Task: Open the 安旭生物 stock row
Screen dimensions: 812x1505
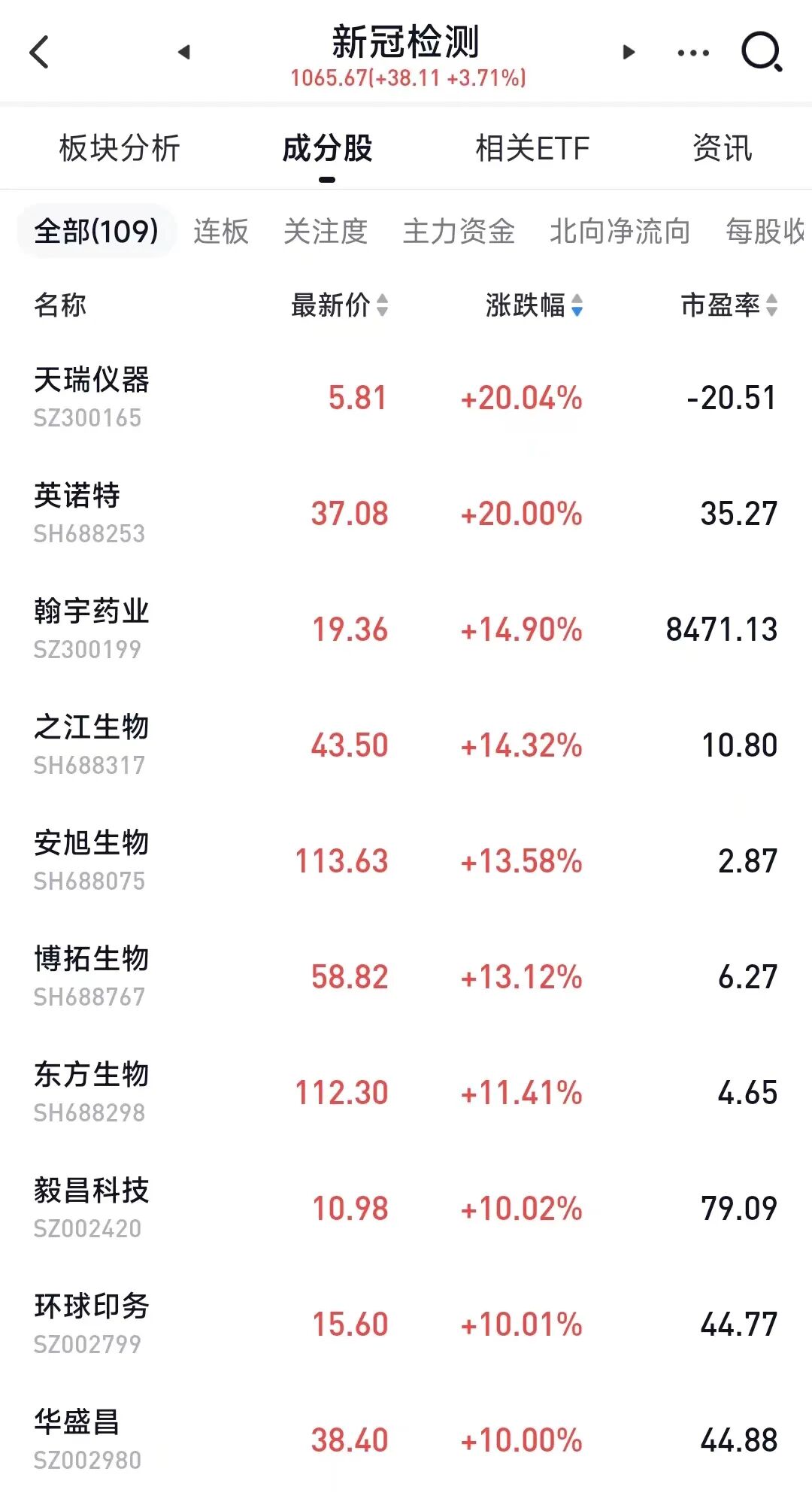Action: pos(92,860)
